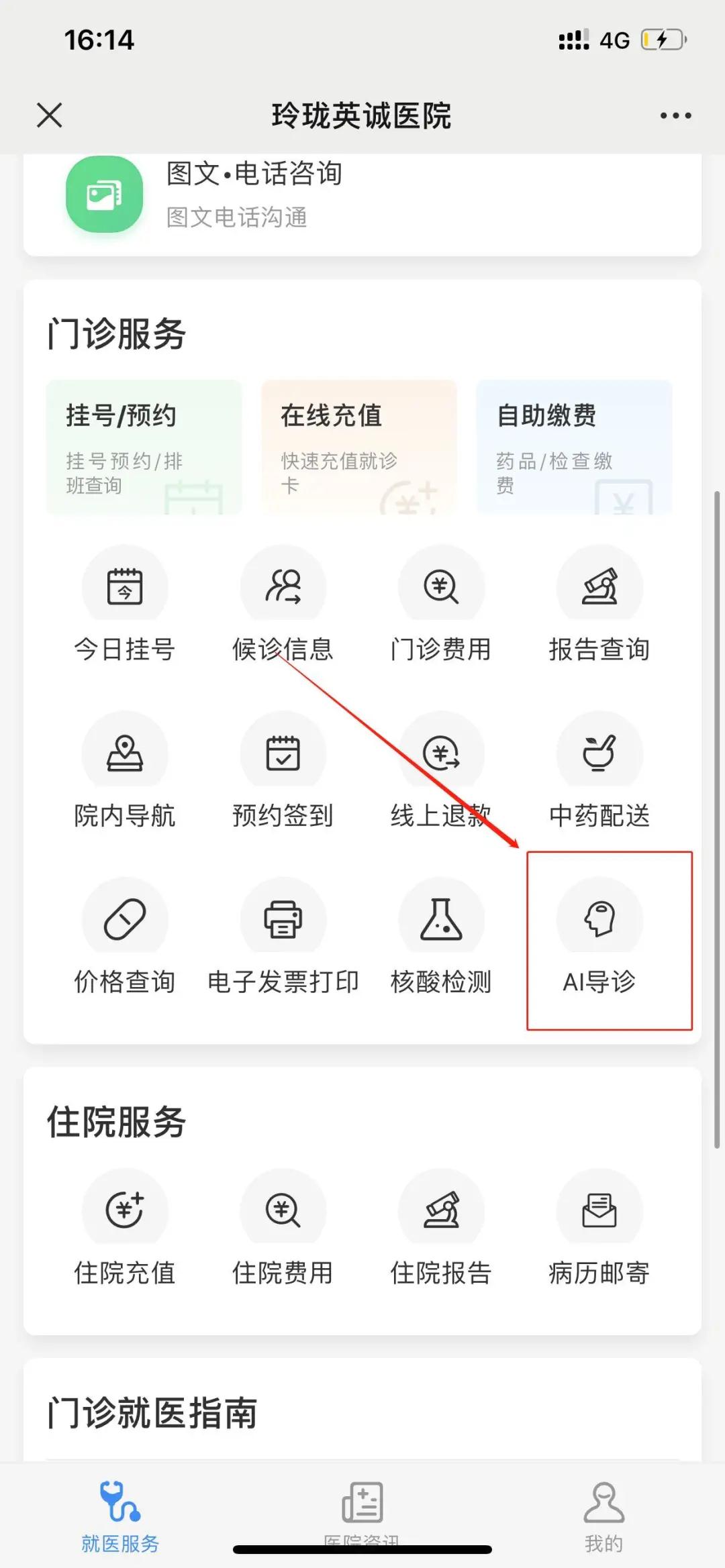This screenshot has height=1568, width=725.
Task: Open the three-dot overflow menu
Action: [x=675, y=115]
